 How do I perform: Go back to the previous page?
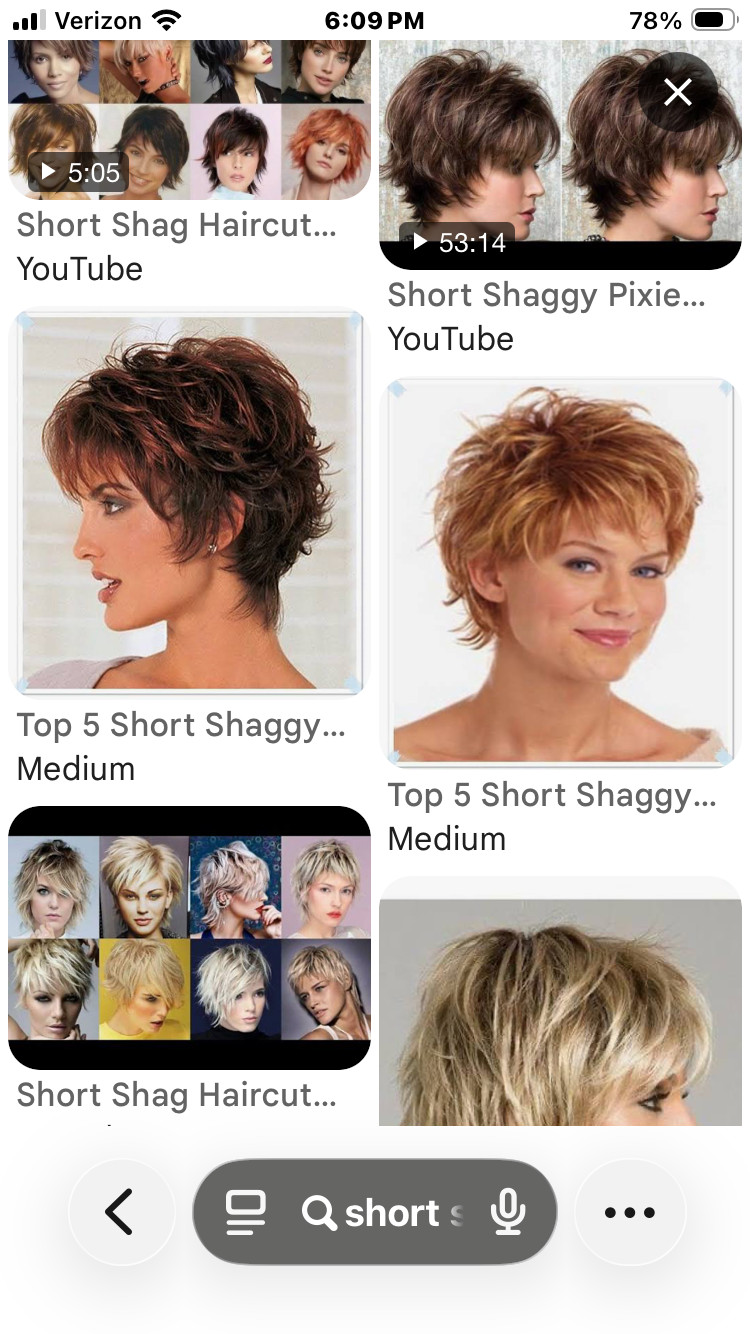click(119, 1213)
